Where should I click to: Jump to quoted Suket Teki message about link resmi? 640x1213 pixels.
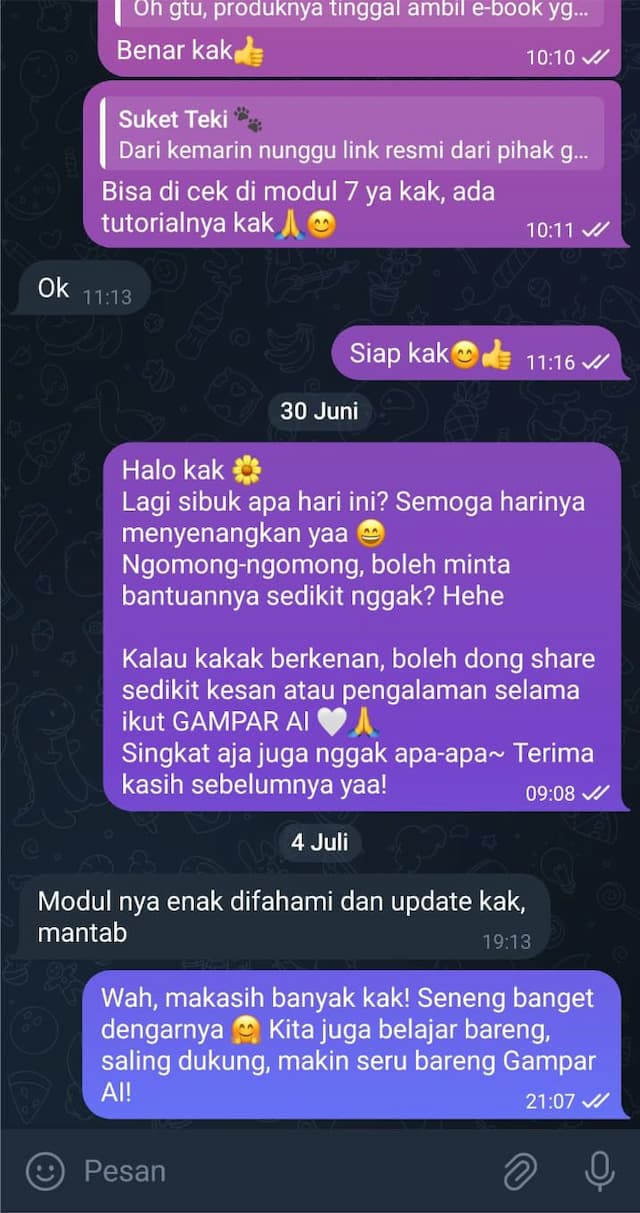click(354, 135)
